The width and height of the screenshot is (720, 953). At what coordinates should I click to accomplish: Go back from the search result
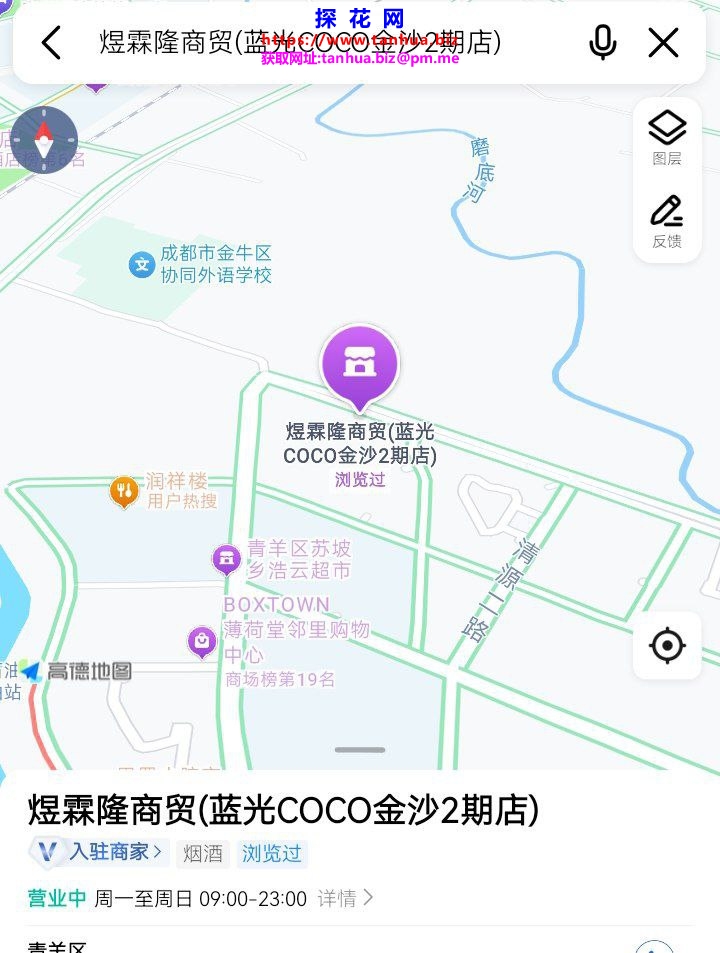point(52,43)
